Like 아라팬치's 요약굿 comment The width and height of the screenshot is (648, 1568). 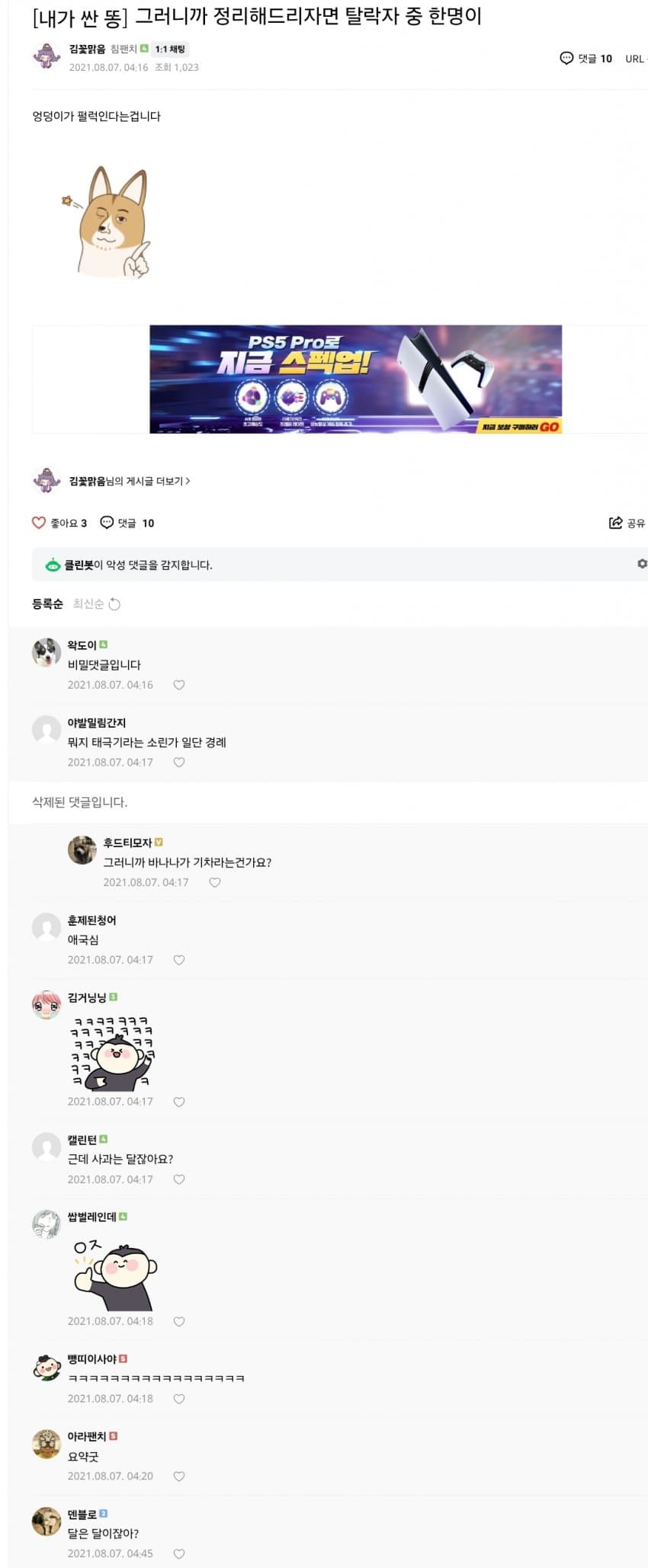(x=179, y=1476)
